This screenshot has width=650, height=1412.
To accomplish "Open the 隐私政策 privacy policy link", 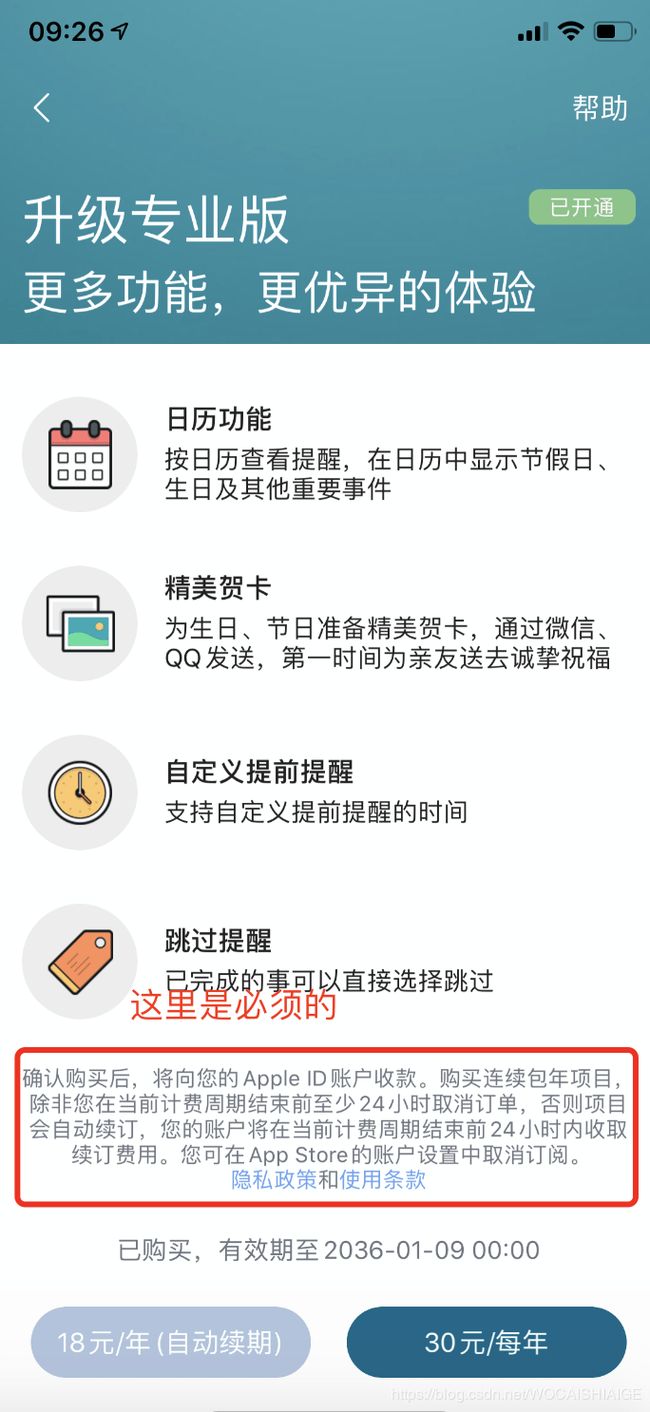I will 274,1179.
